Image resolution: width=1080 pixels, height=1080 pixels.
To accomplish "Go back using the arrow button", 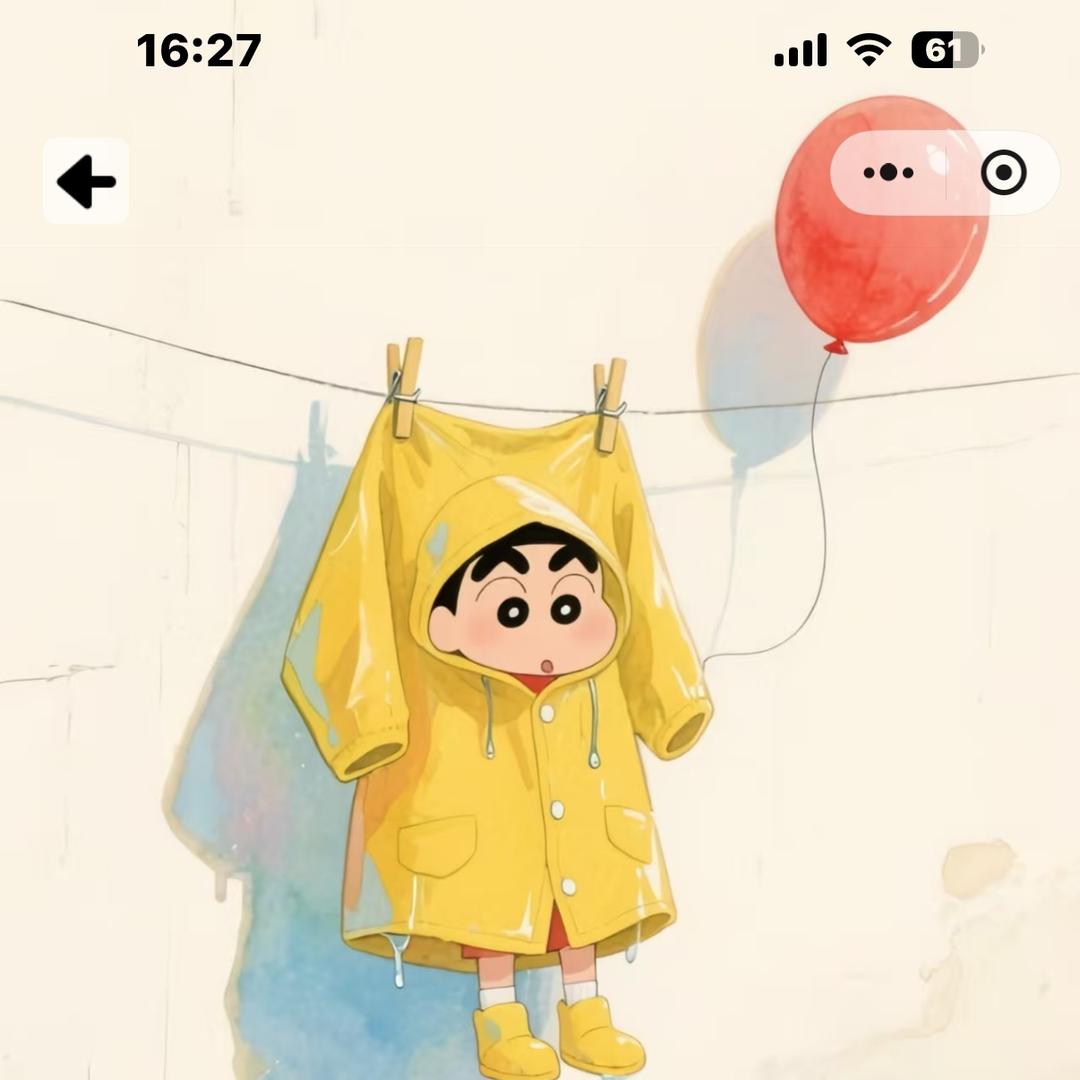I will (x=86, y=181).
